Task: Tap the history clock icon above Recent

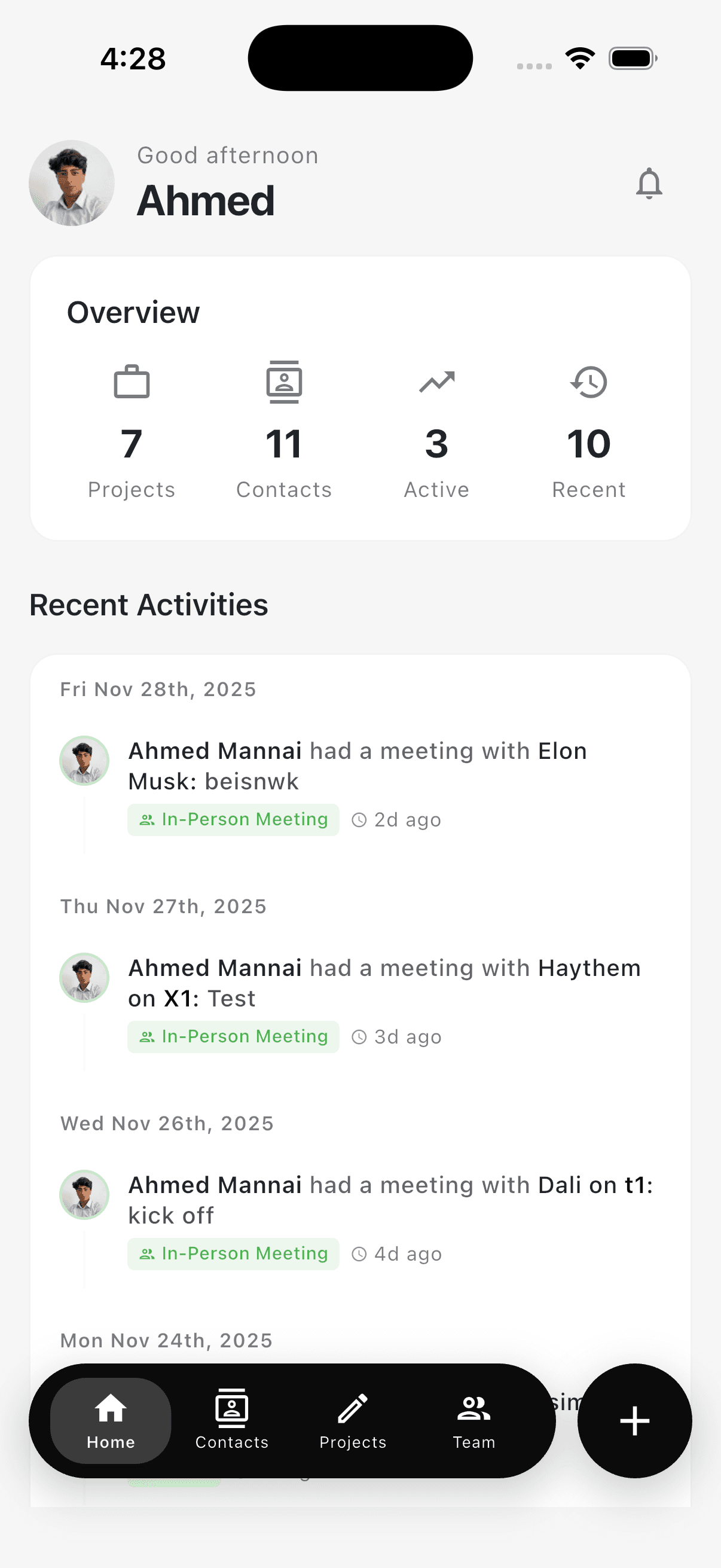Action: [588, 381]
